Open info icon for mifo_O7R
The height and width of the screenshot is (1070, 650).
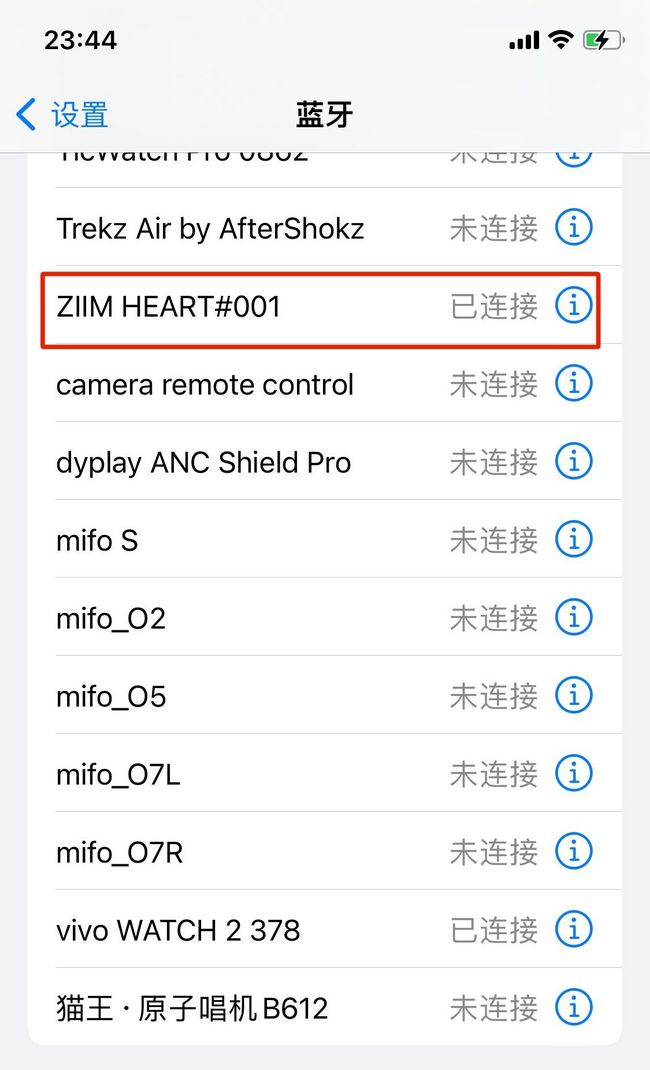pos(574,851)
